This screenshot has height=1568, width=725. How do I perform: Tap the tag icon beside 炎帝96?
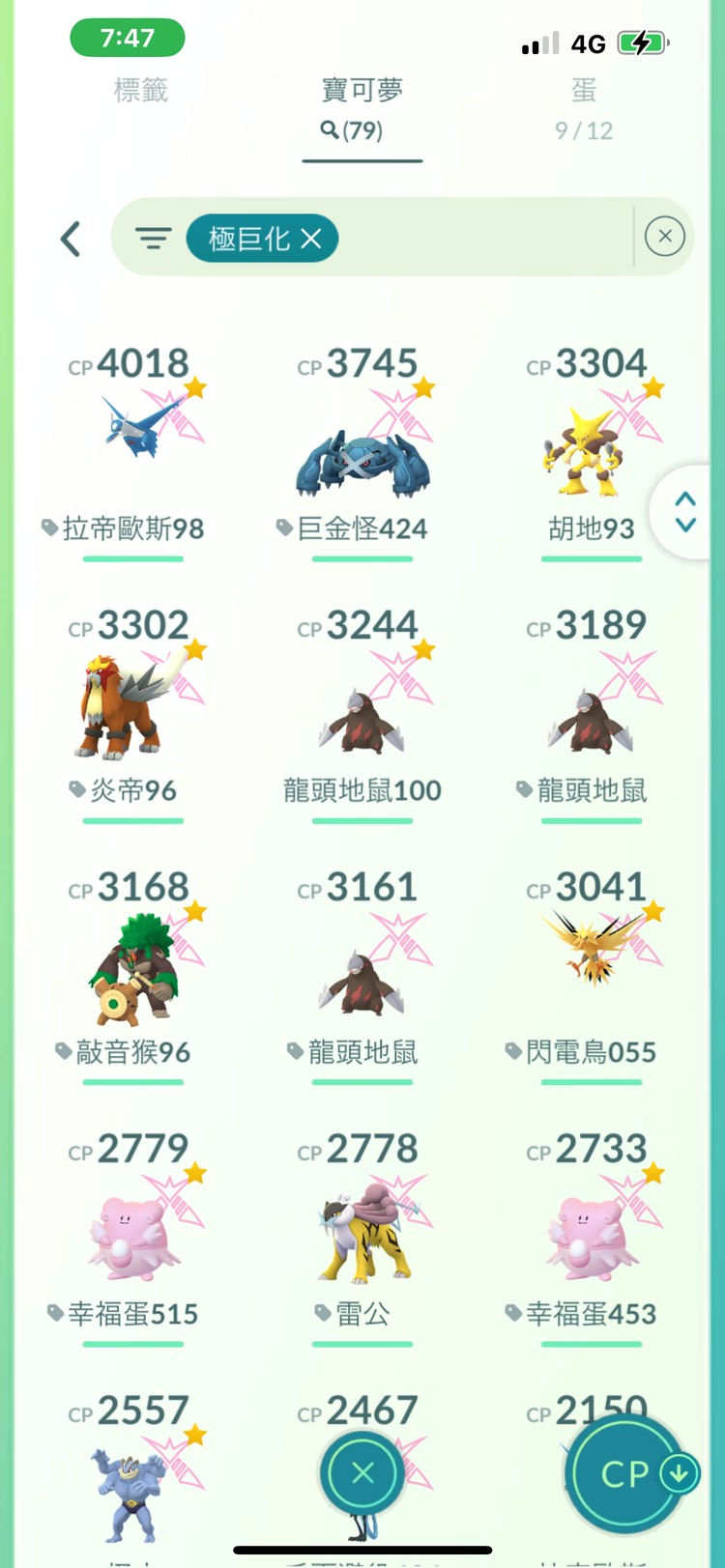coord(76,788)
